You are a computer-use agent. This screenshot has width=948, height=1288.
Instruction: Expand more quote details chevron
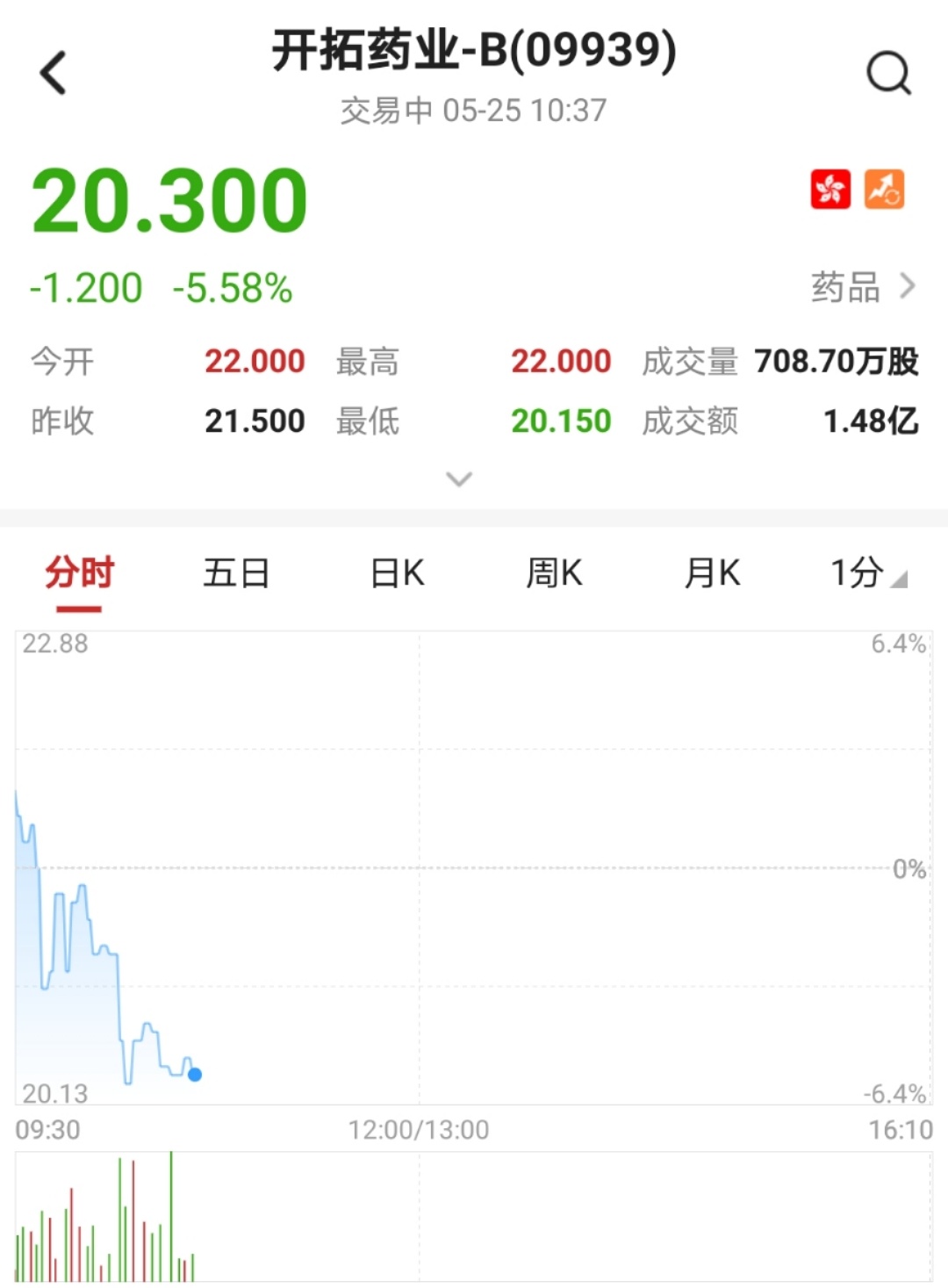[459, 479]
